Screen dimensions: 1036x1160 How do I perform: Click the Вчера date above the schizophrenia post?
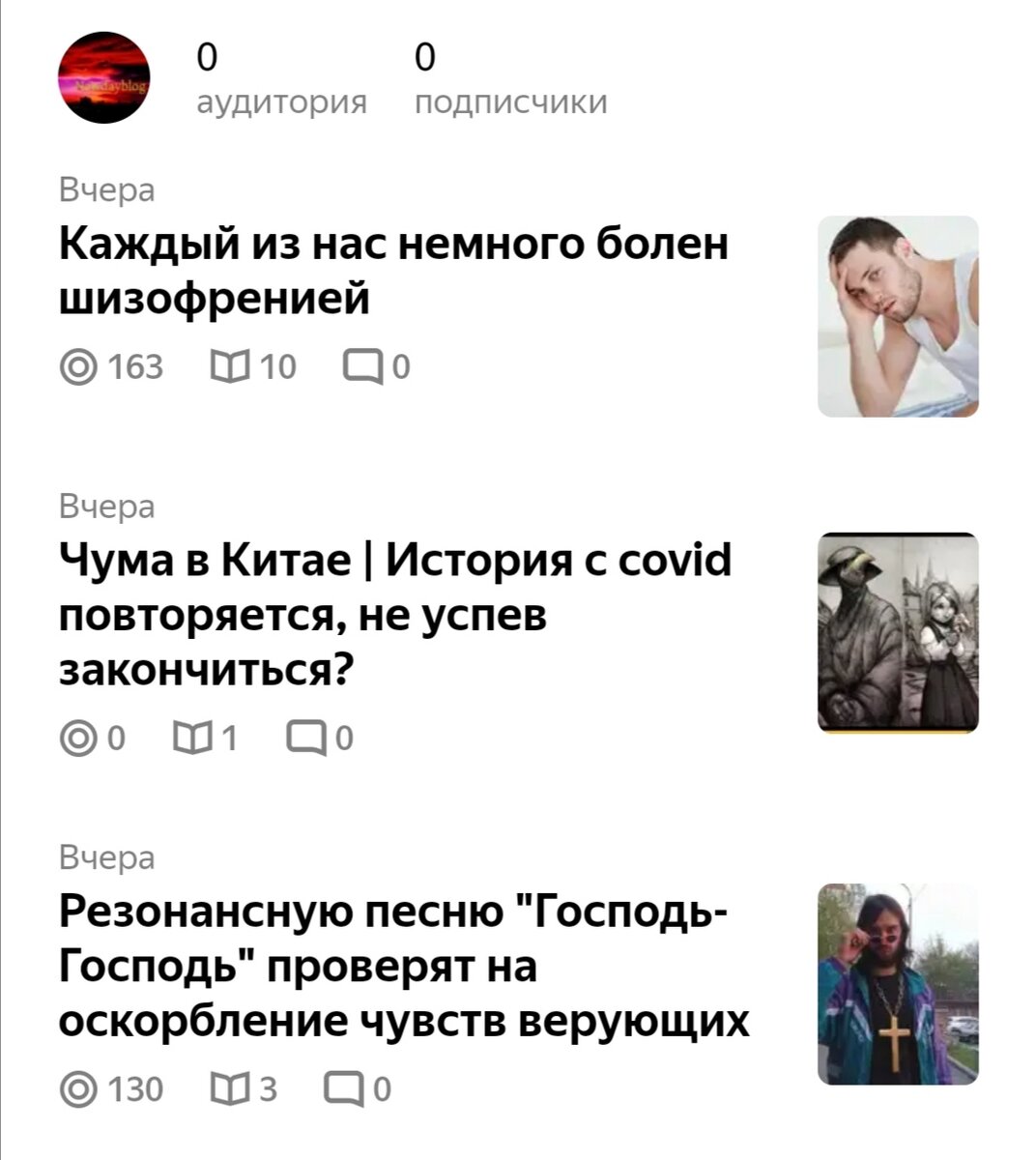pos(105,189)
